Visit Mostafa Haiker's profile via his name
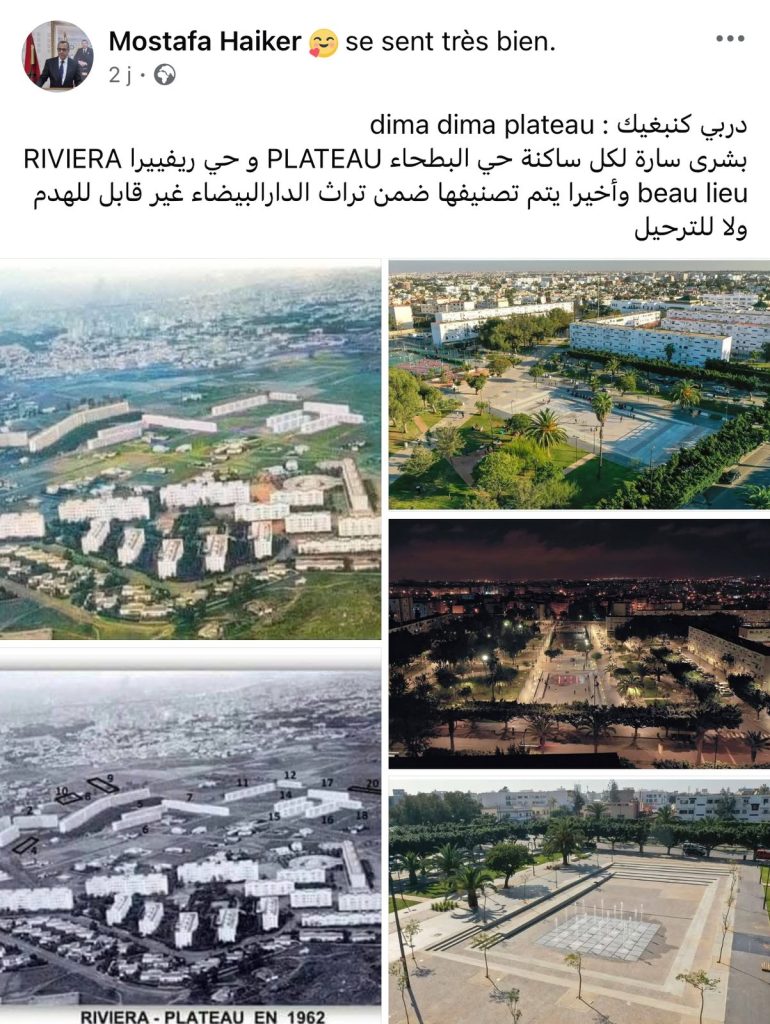770x1024 pixels. click(205, 41)
